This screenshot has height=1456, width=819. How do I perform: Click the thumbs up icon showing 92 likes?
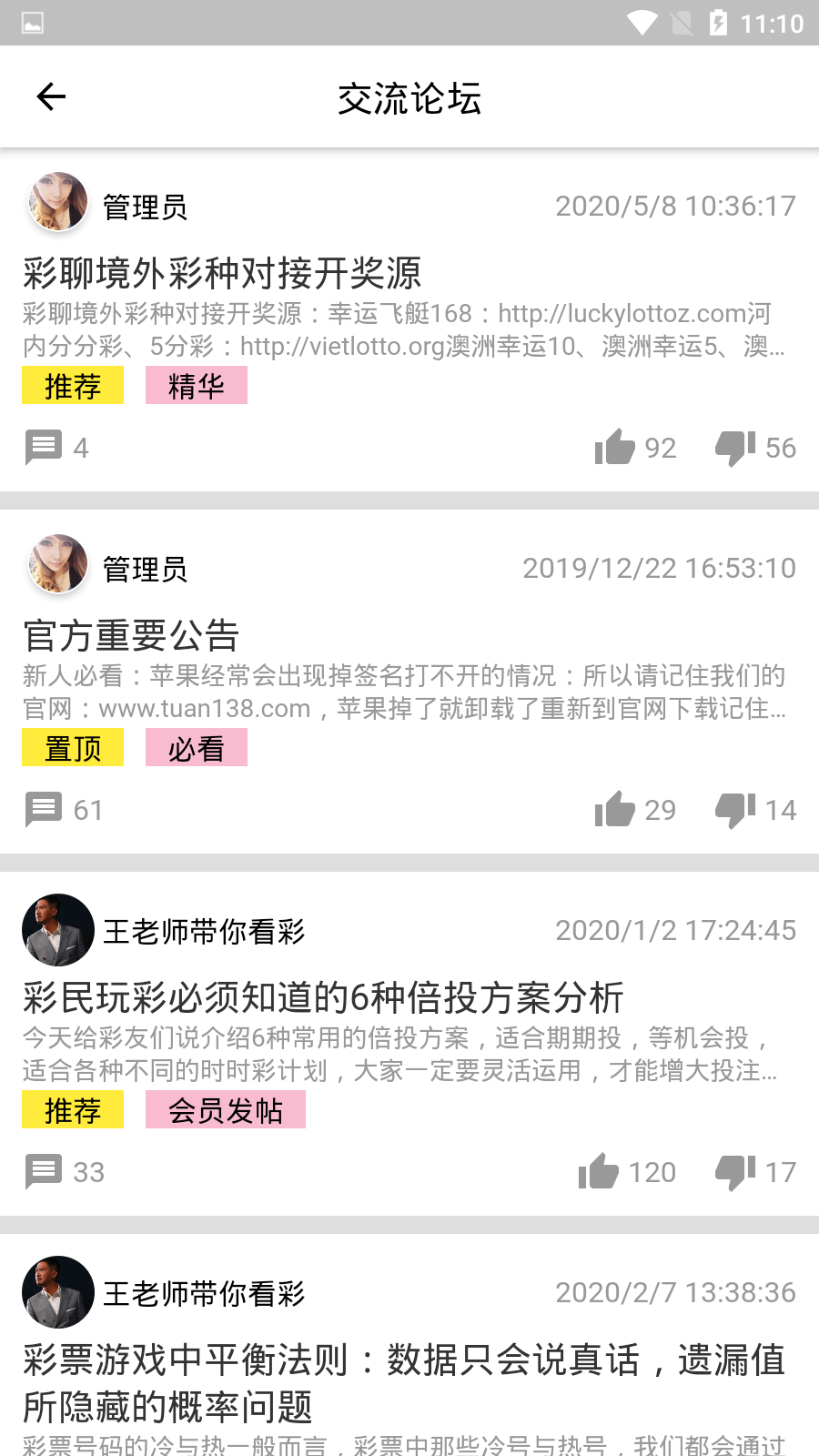[x=617, y=447]
